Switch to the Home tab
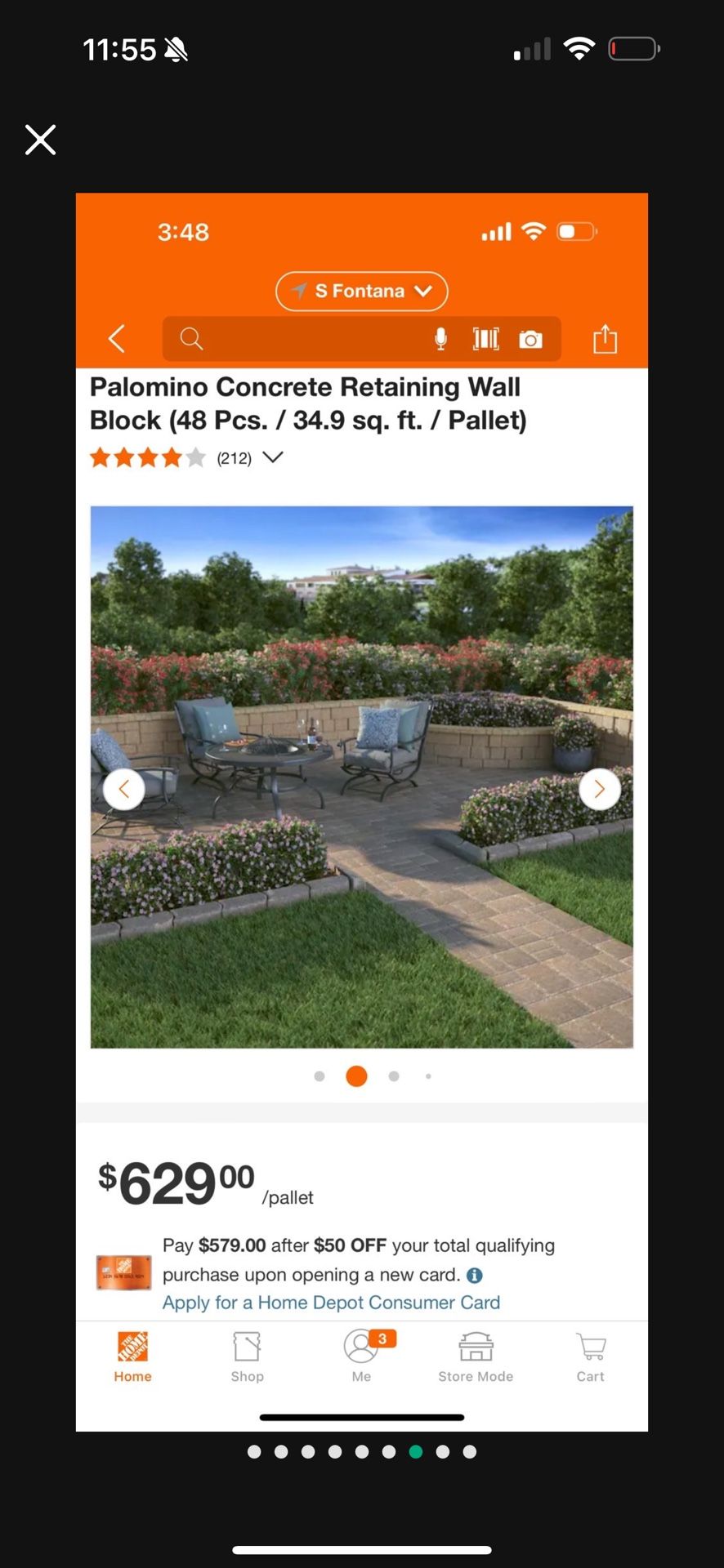Viewport: 724px width, 1568px height. click(x=132, y=1356)
